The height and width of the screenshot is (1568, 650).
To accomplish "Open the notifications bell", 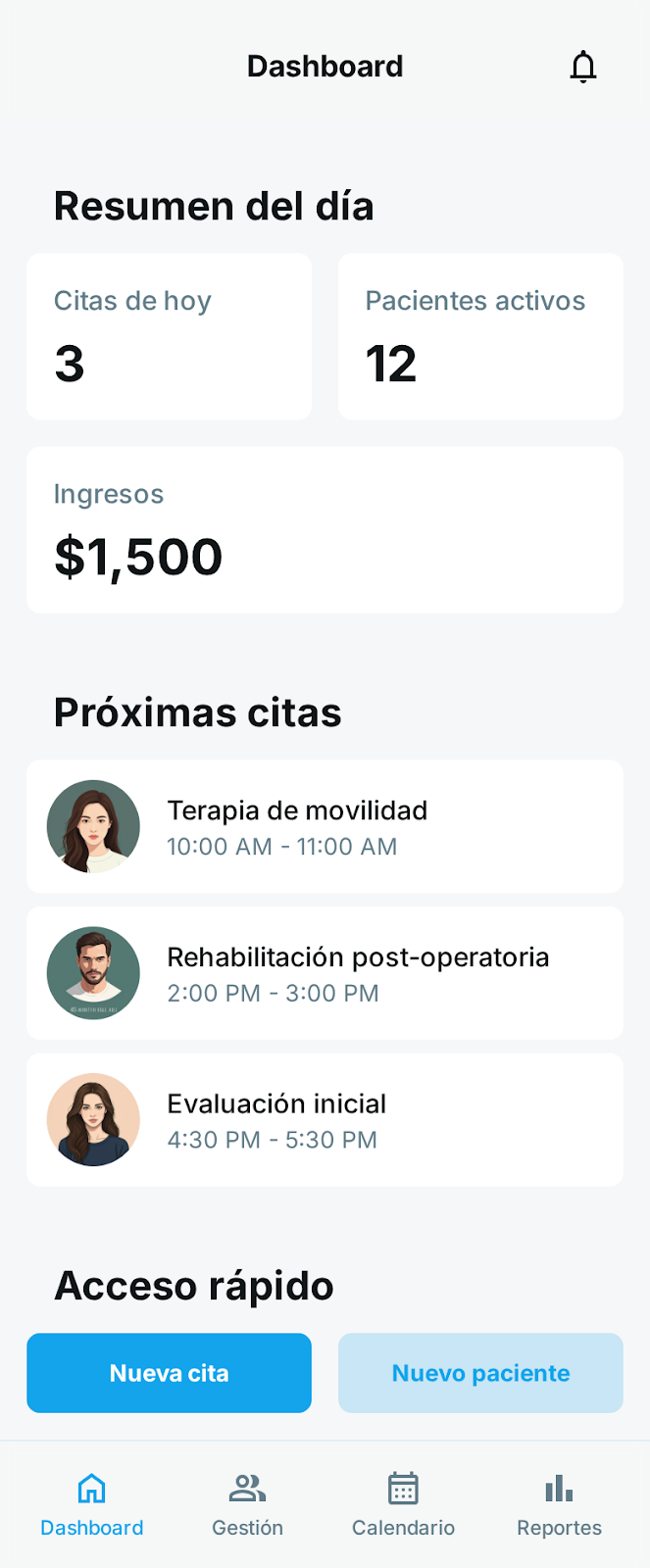I will 583,67.
